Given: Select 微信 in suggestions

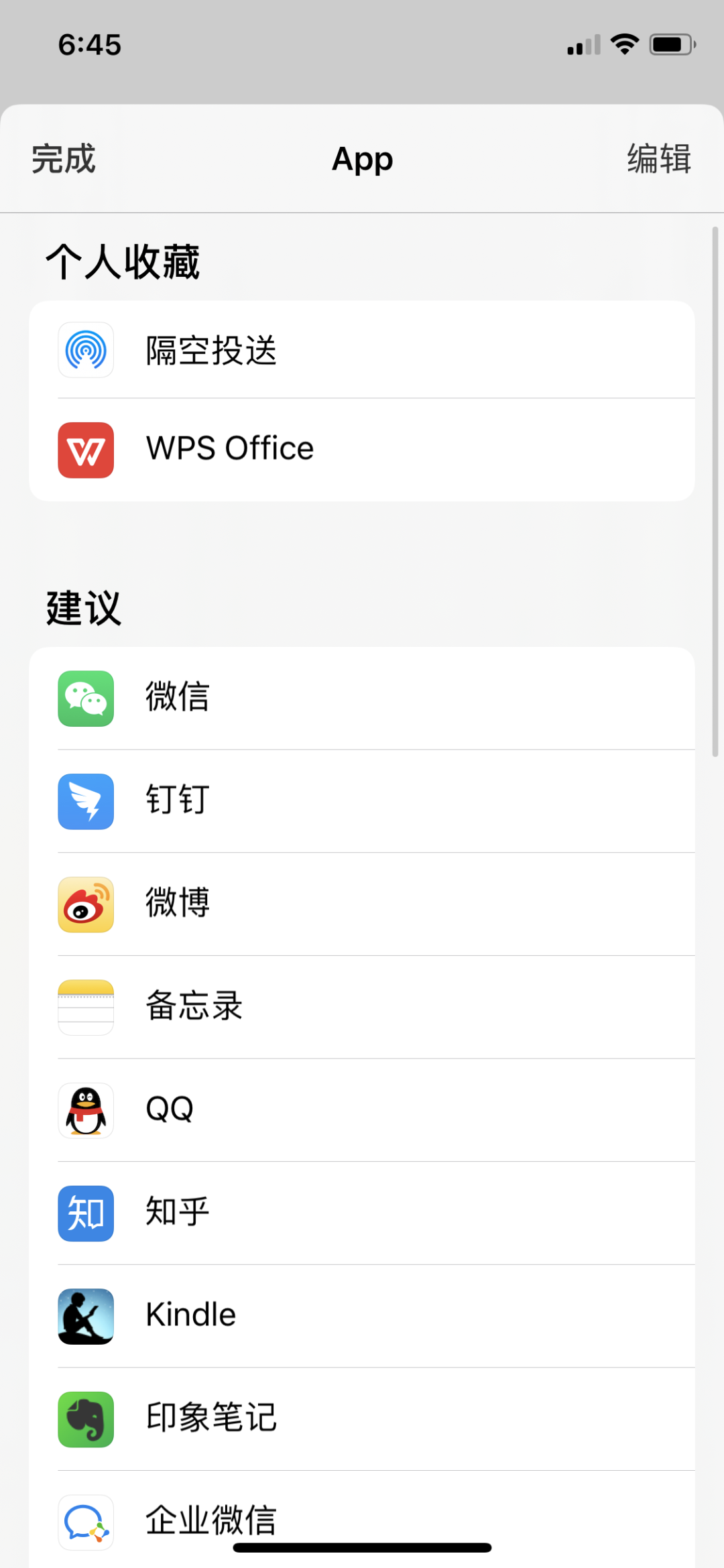Looking at the screenshot, I should (362, 699).
